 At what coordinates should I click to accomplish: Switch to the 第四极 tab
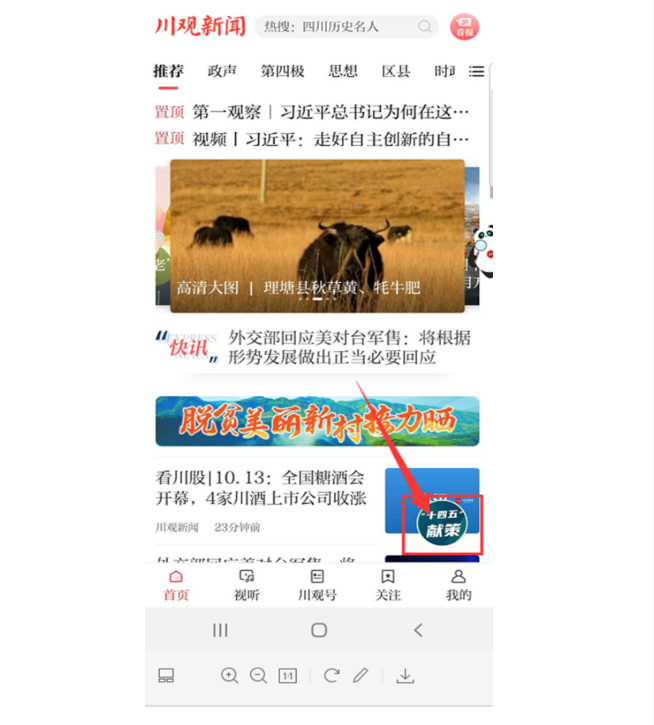[282, 71]
